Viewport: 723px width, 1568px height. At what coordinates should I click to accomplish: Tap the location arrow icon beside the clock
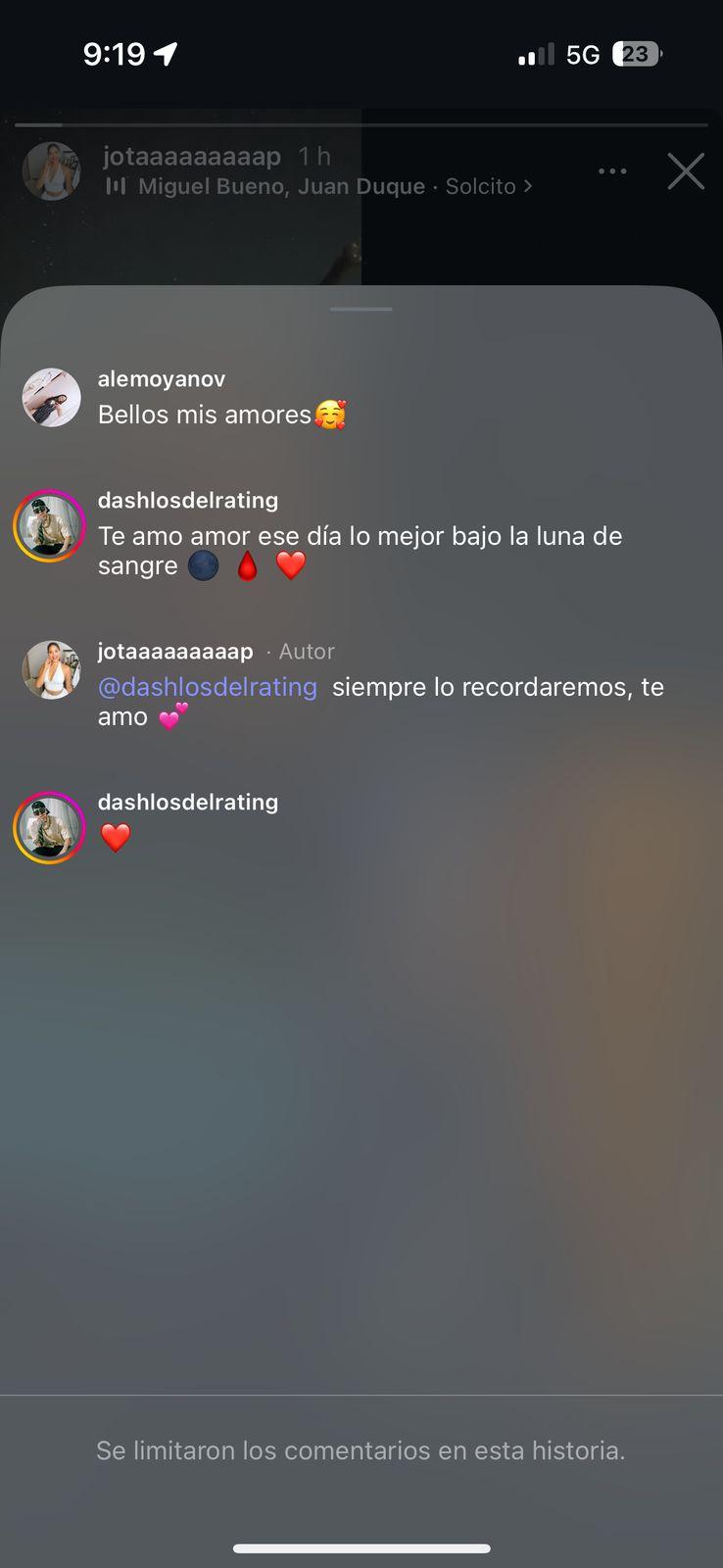coord(167,54)
